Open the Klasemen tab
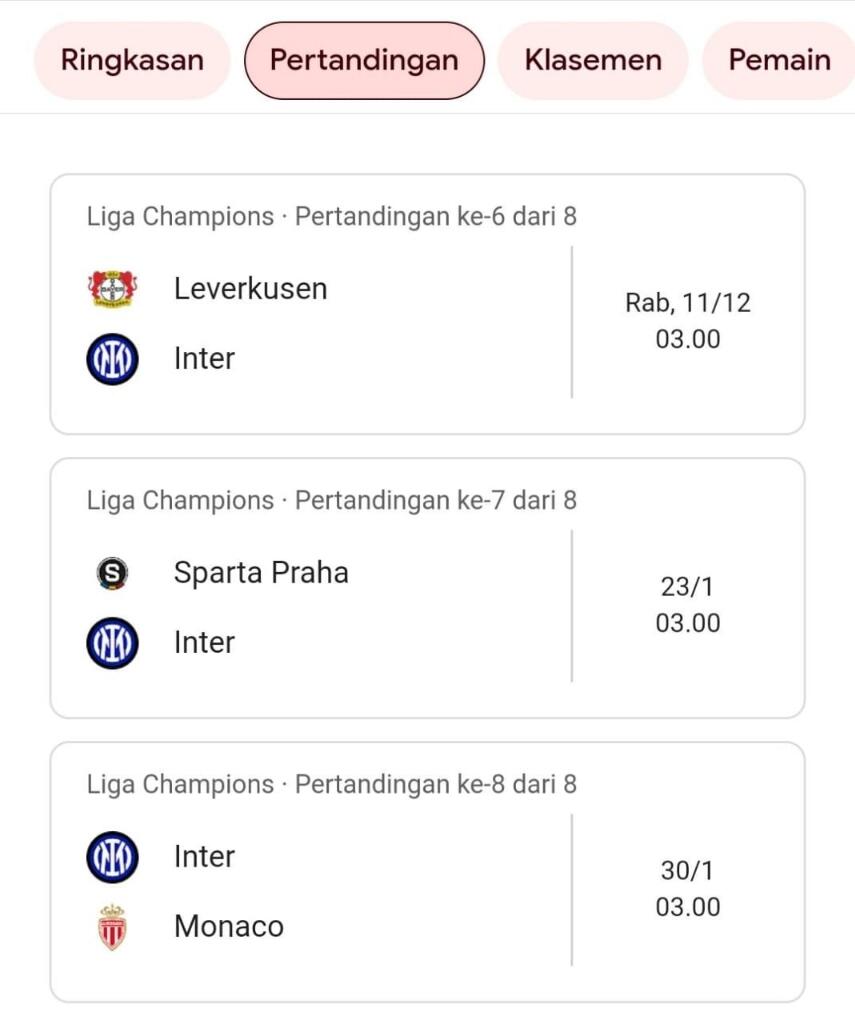Viewport: 855px width, 1024px height. click(x=593, y=60)
